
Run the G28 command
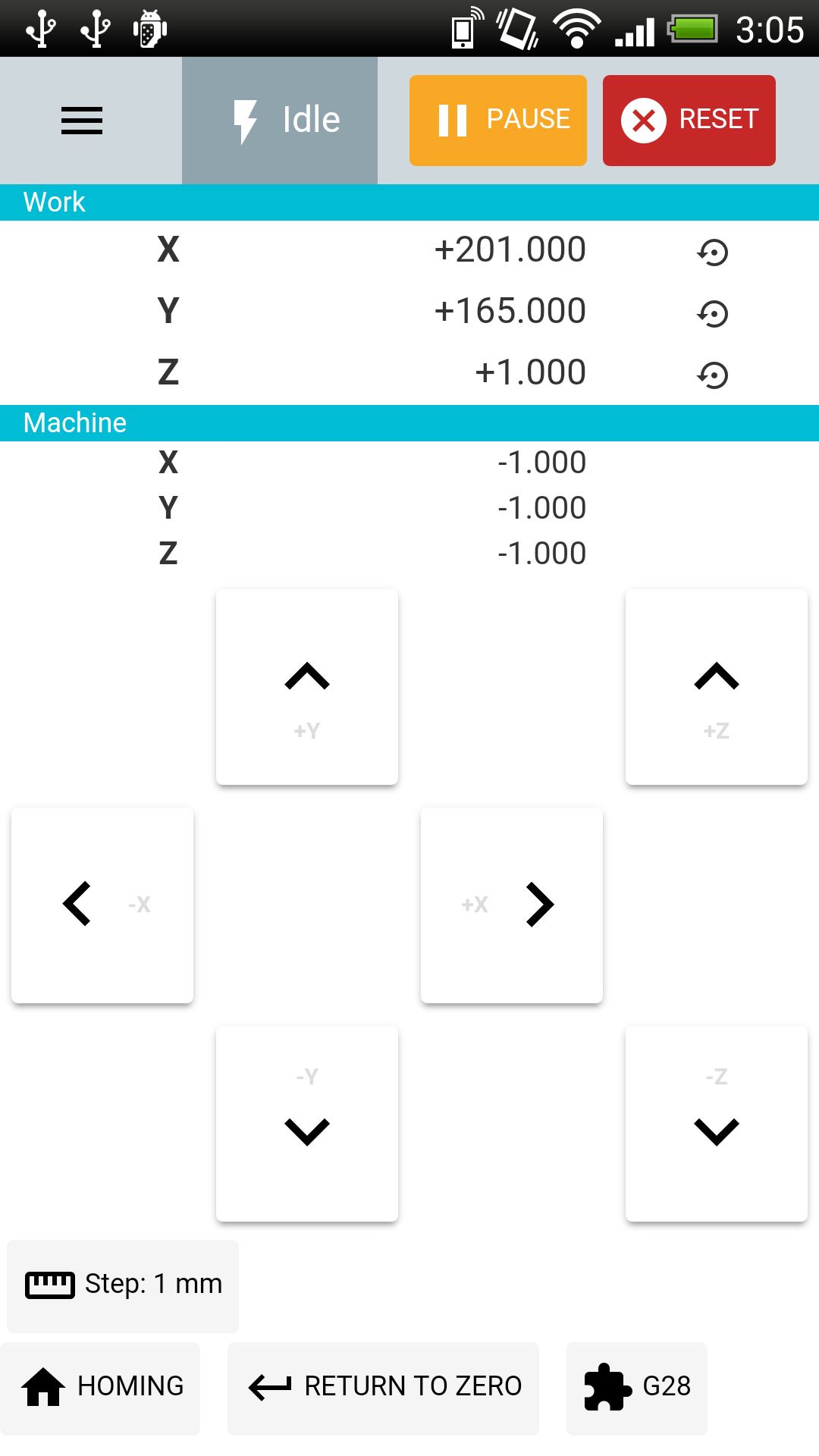pos(637,1388)
